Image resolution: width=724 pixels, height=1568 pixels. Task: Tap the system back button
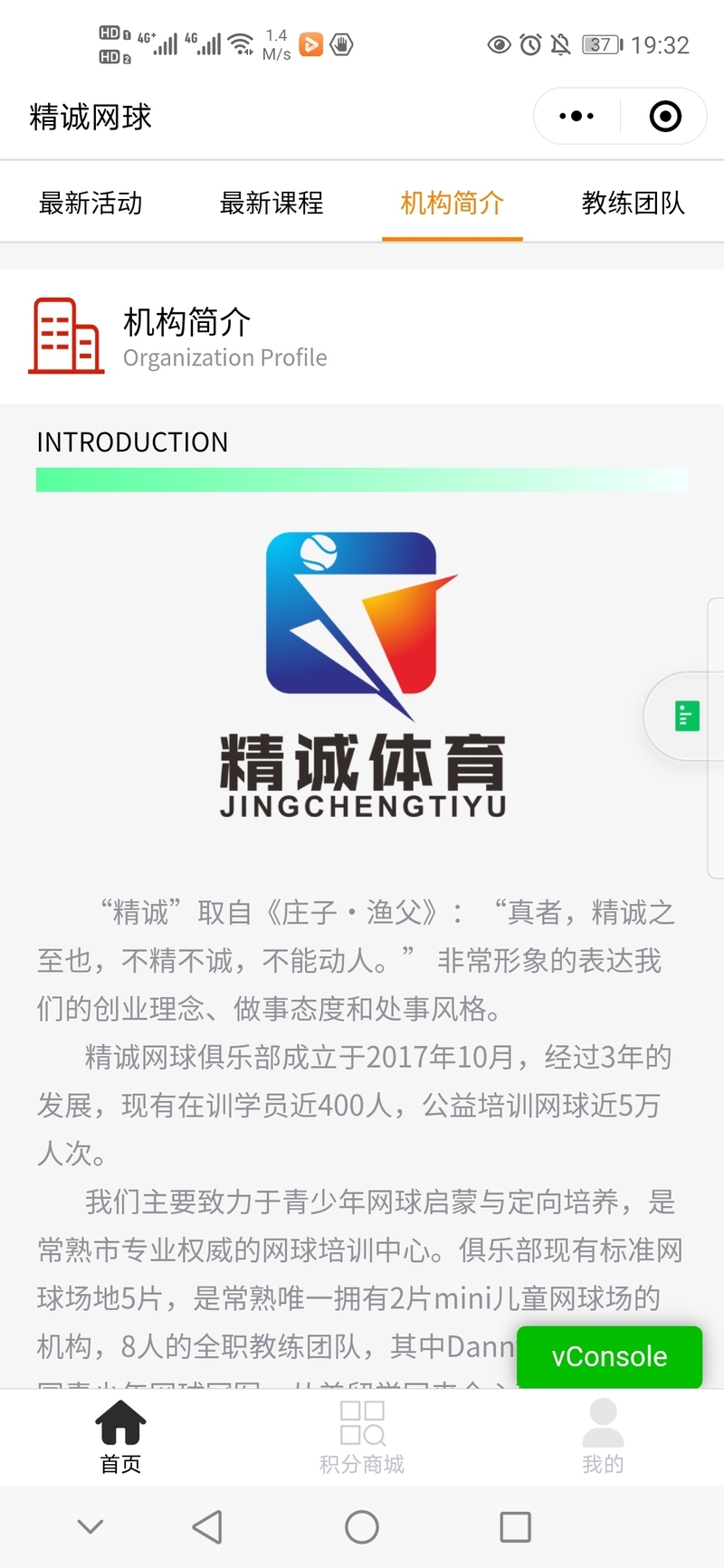pos(208,1527)
